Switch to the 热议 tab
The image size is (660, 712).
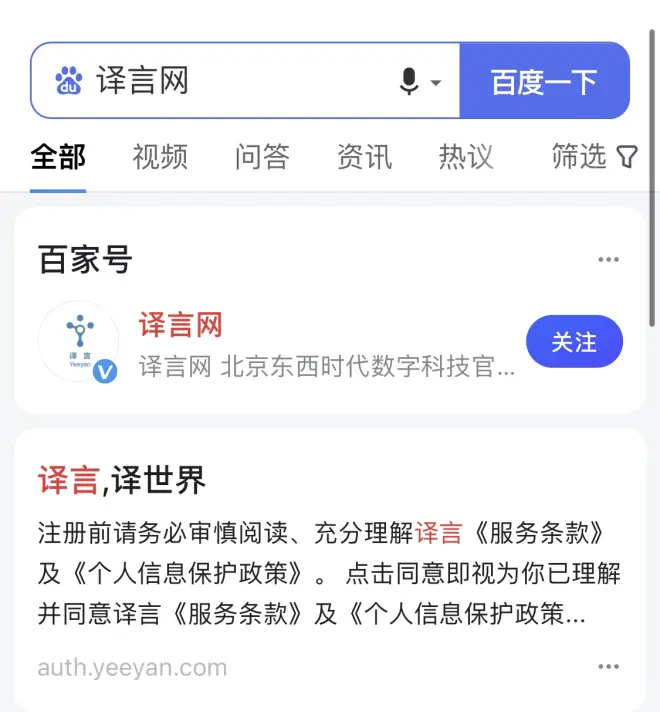pyautogui.click(x=466, y=156)
